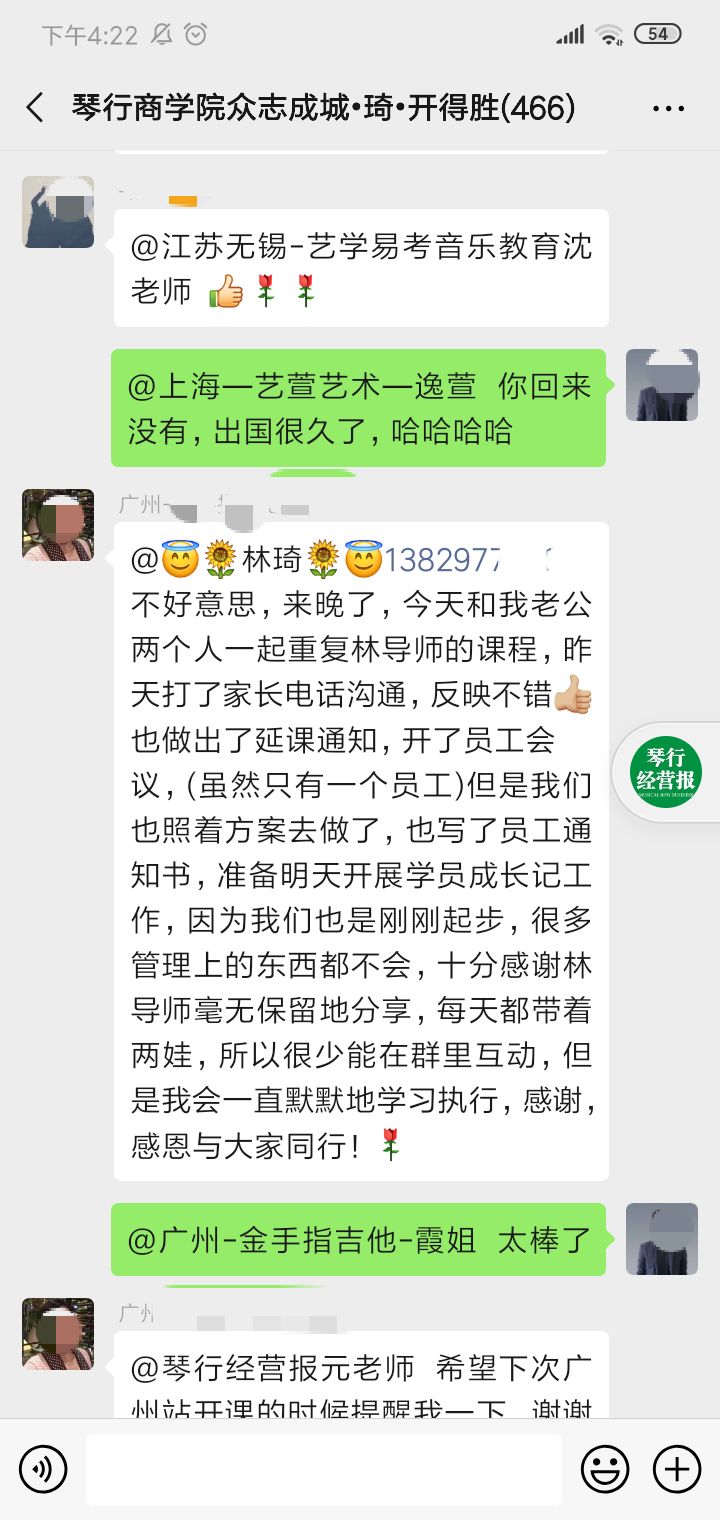Open the group chat options menu

tap(667, 108)
